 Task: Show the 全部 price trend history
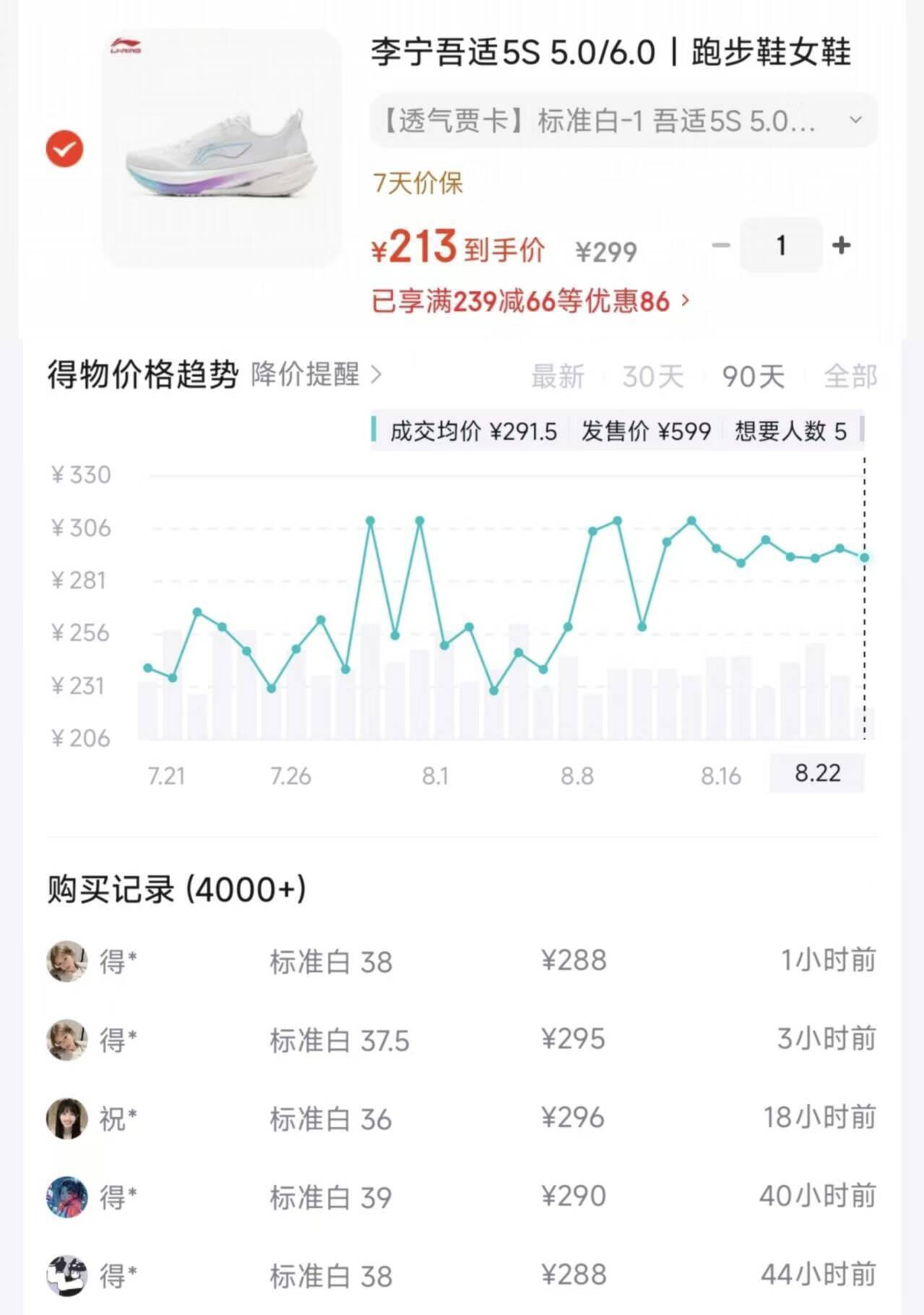tap(850, 376)
